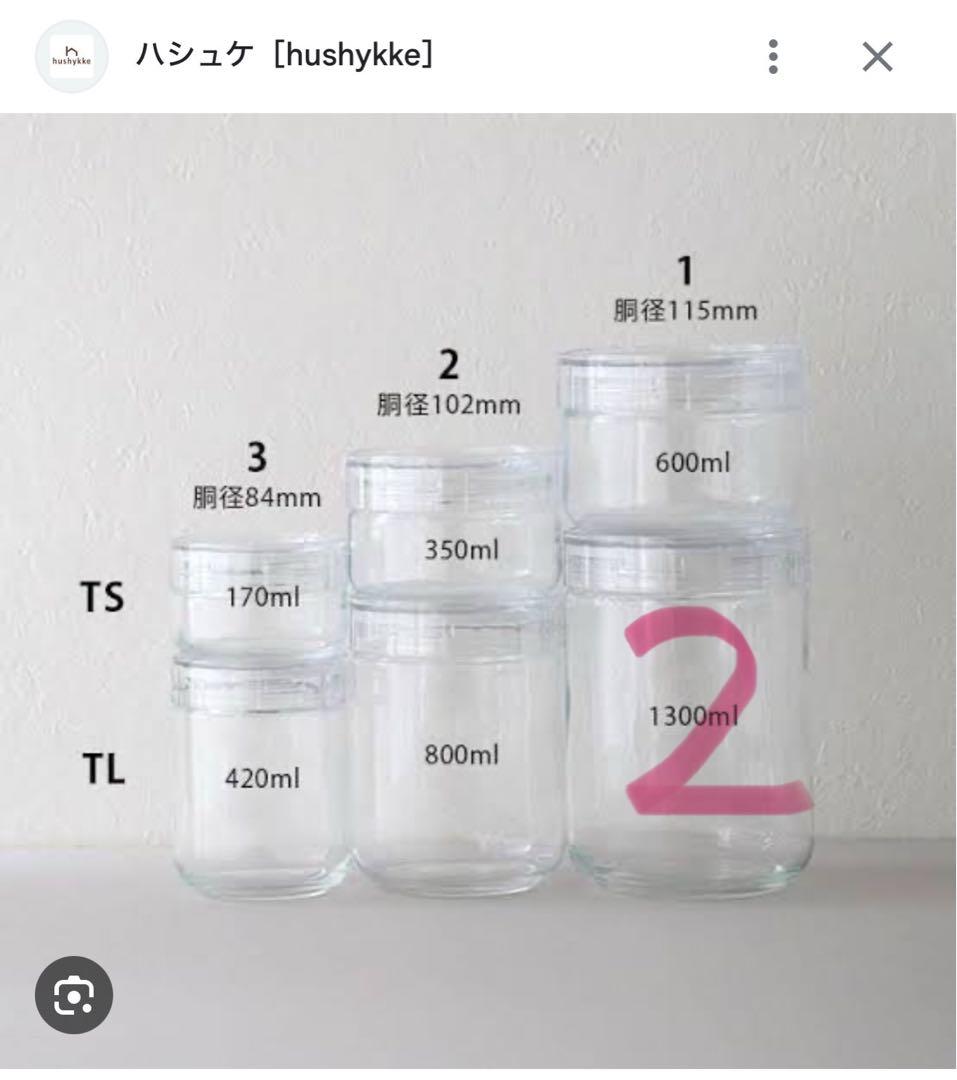Screen dimensions: 957x1080
Task: Click the camera inside the Lens button
Action: point(74,993)
